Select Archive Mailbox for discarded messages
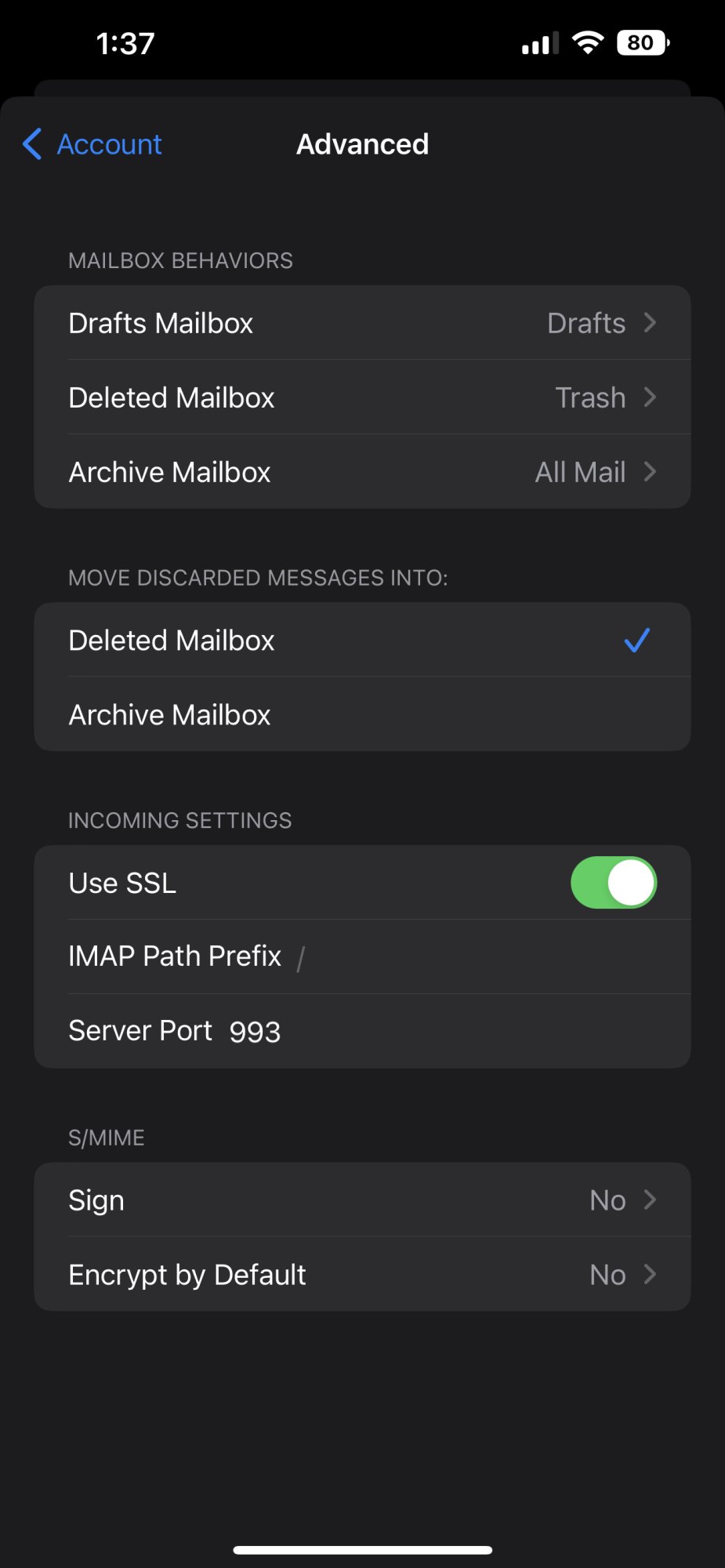 [362, 715]
